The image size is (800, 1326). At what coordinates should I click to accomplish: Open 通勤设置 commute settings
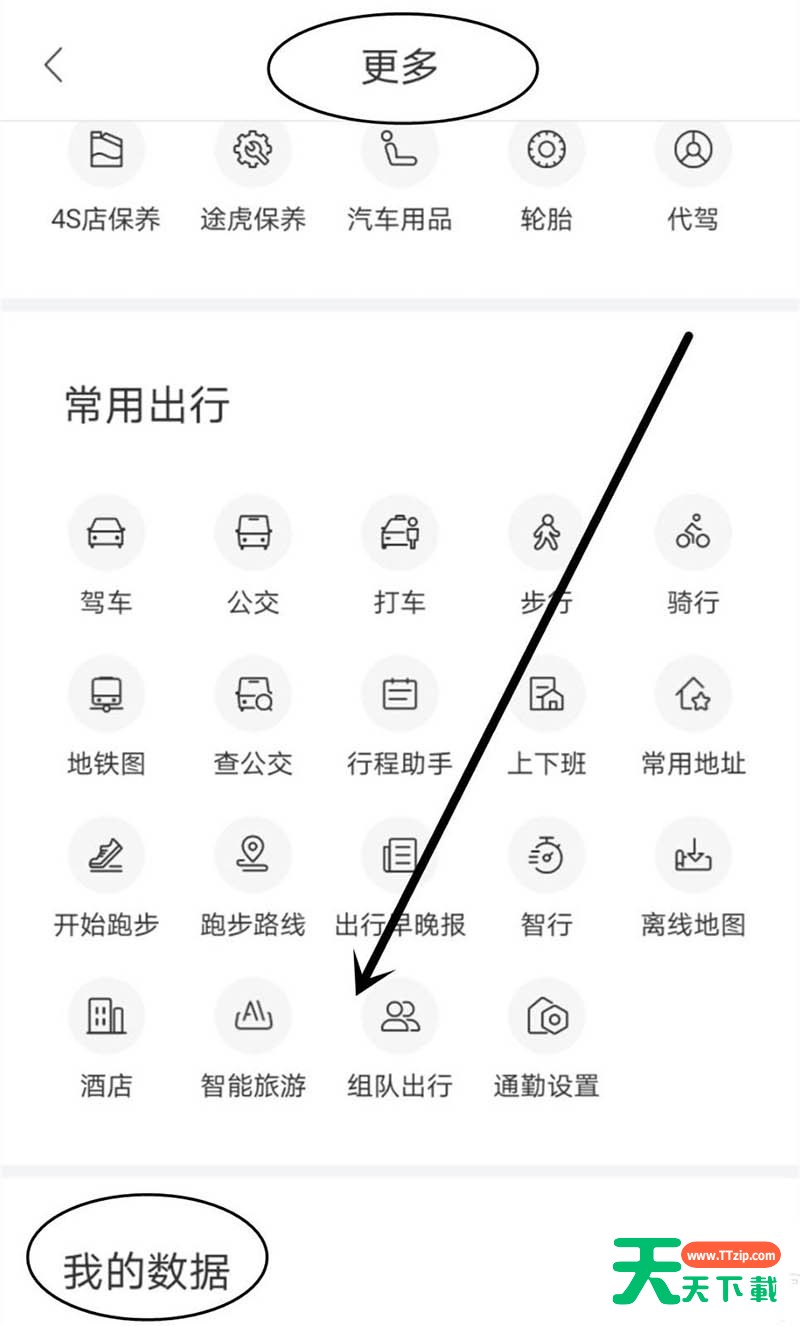point(546,1040)
